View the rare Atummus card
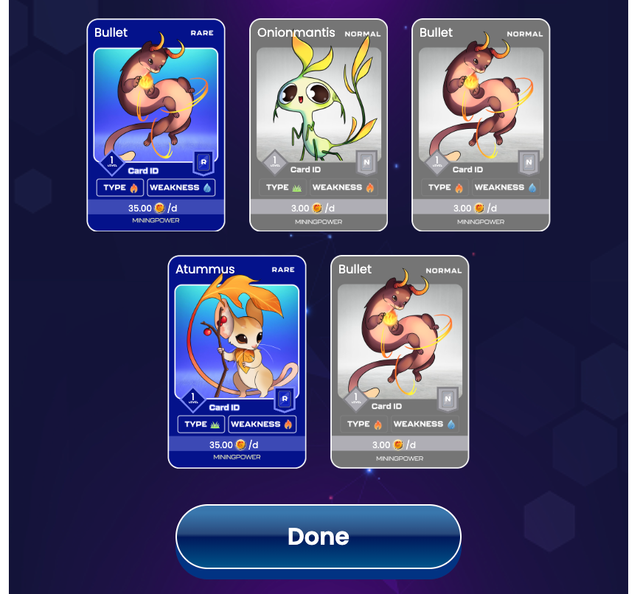The image size is (640, 594). point(237,361)
